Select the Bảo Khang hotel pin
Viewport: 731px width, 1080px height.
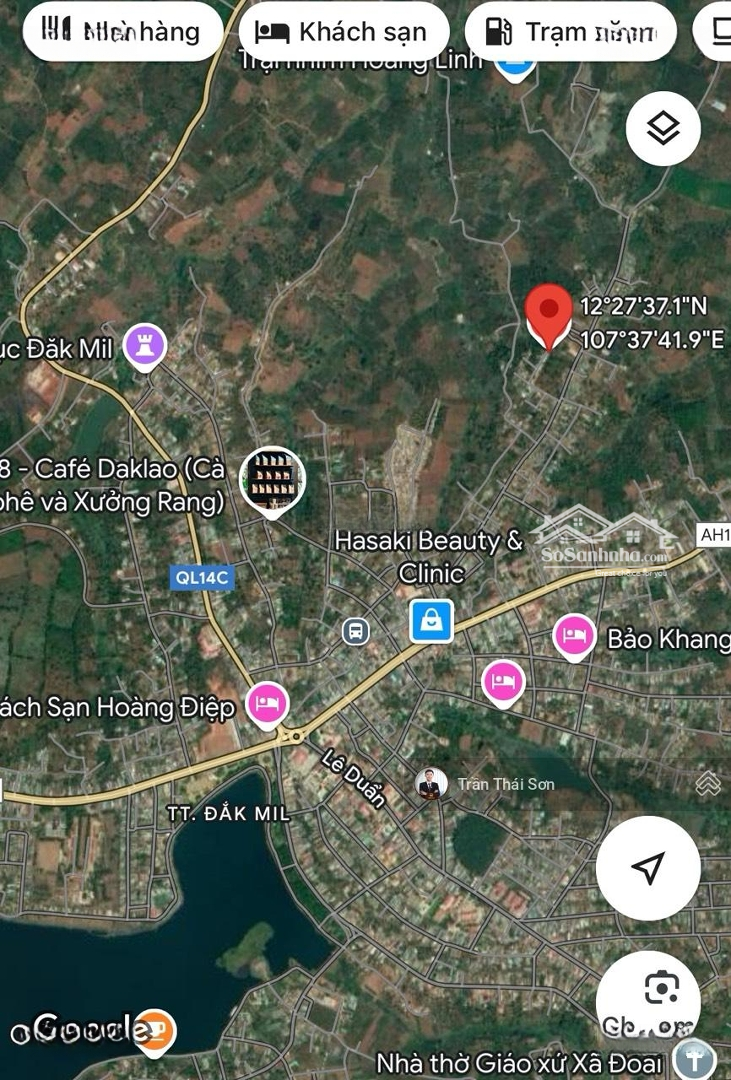(574, 636)
